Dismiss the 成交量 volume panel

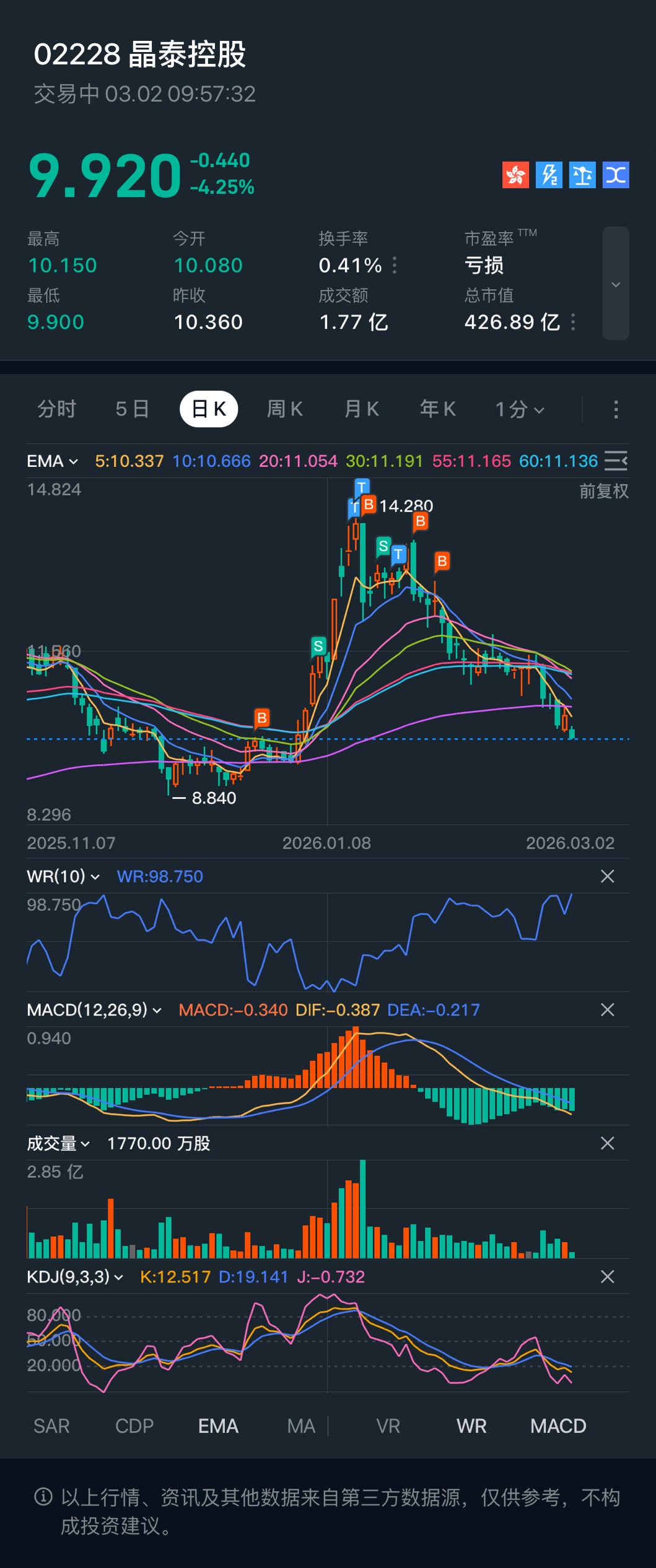click(607, 1143)
